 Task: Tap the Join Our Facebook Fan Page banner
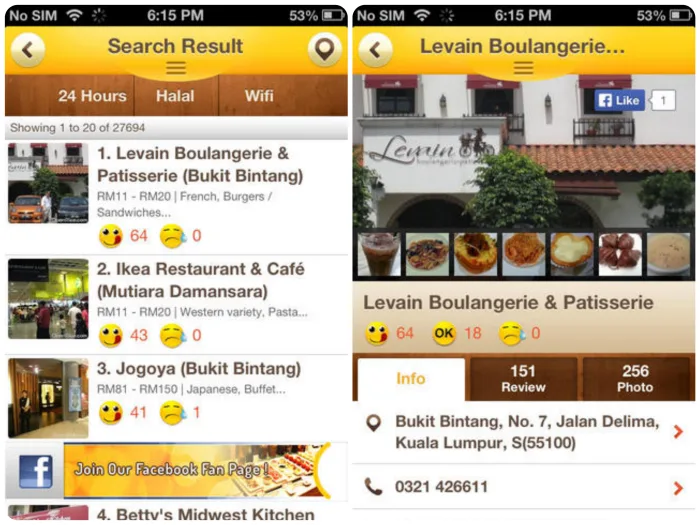click(x=177, y=470)
